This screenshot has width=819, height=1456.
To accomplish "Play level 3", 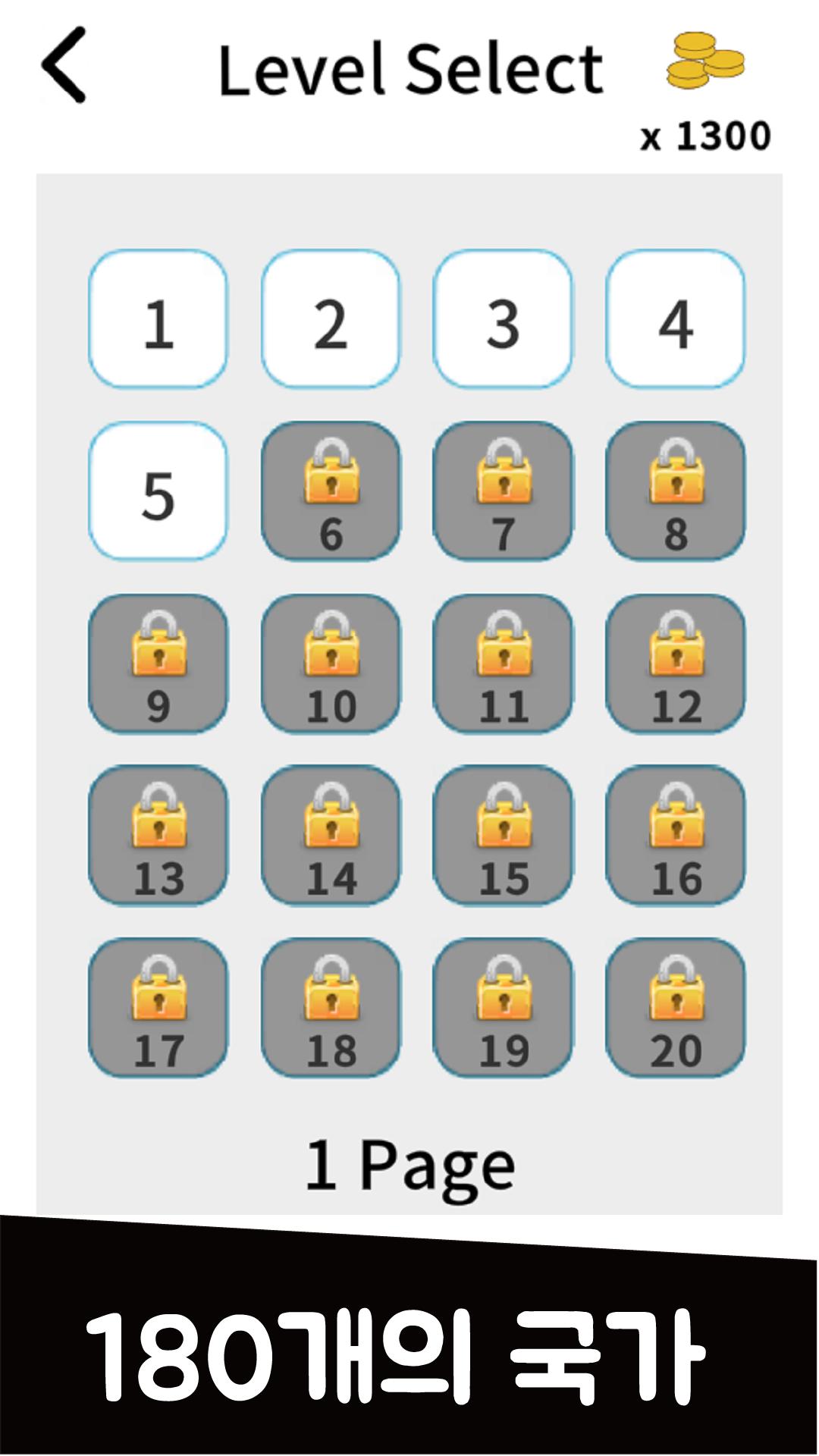I will click(x=503, y=319).
